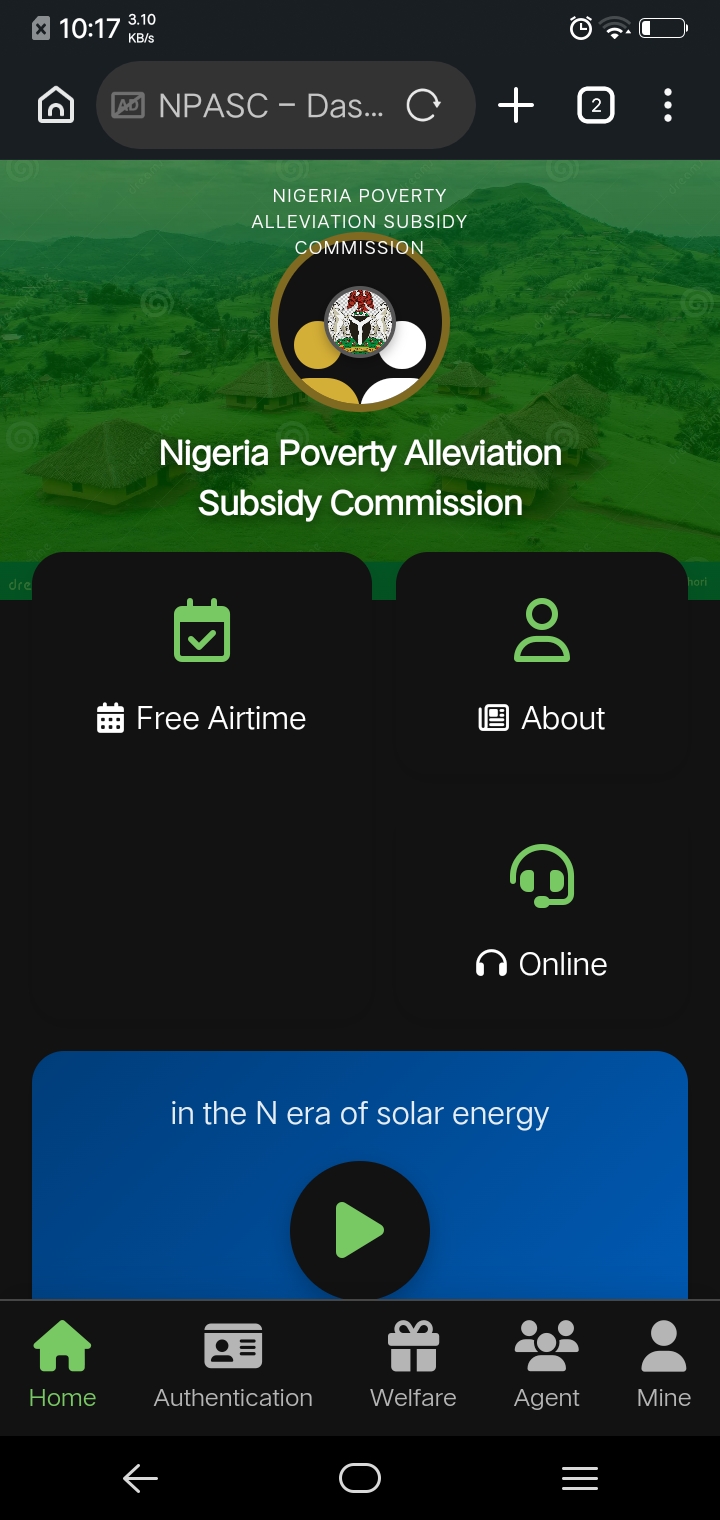
Task: Switch to the Welfare tab
Action: coord(413,1364)
